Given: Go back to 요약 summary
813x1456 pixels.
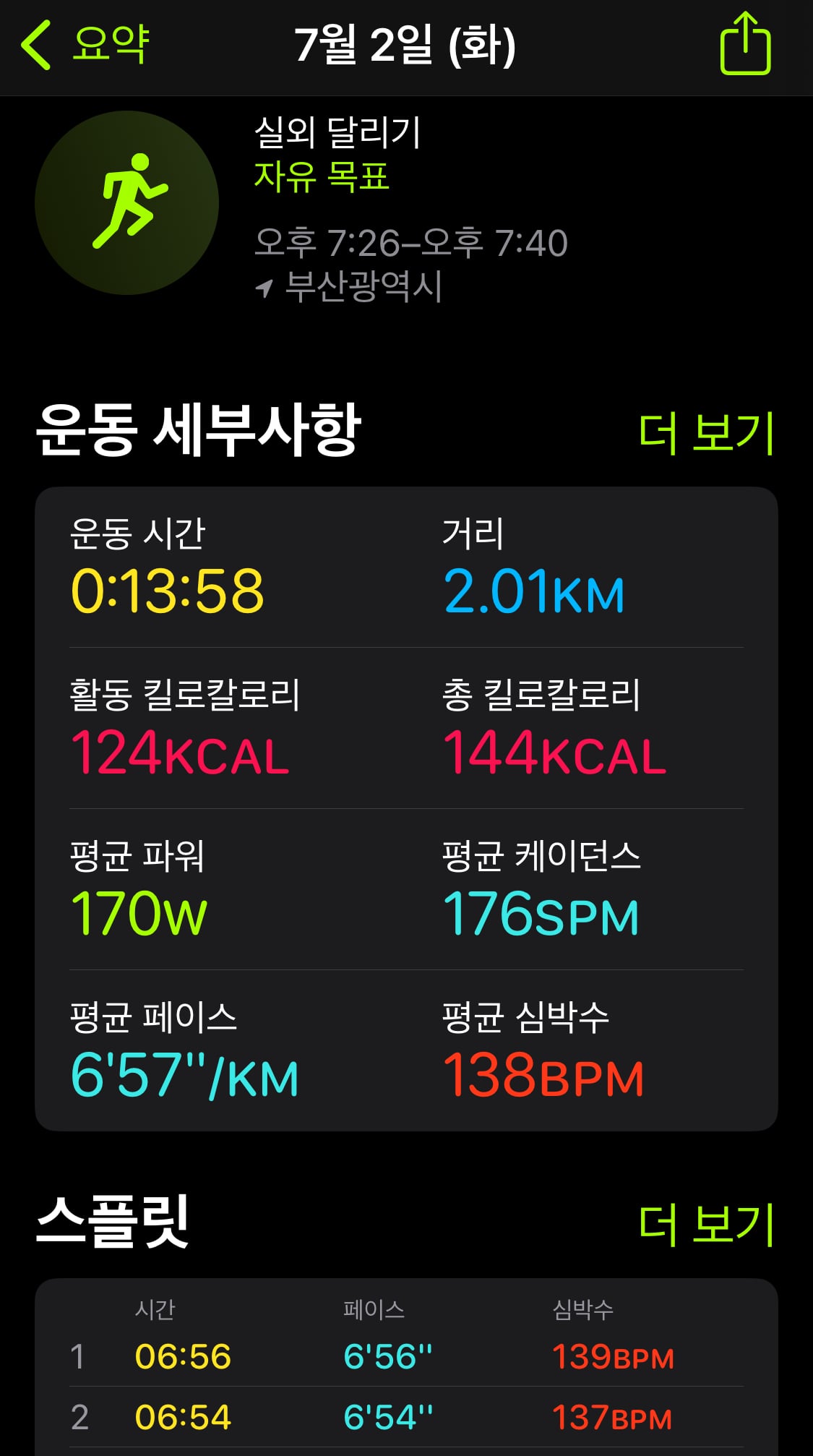Looking at the screenshot, I should coord(85,45).
